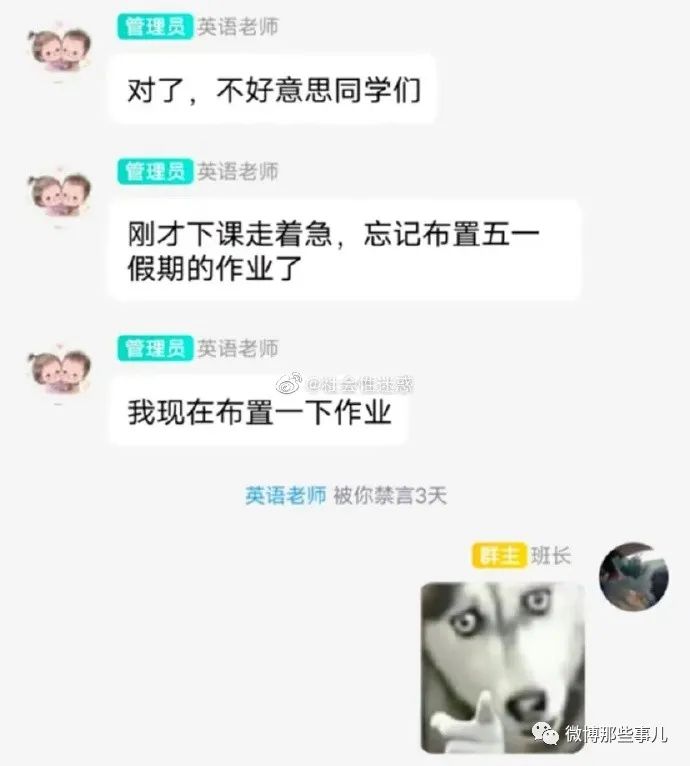This screenshot has height=766, width=690.
Task: Open avatar beside "对了，不好意思同学们" message
Action: [x=60, y=49]
